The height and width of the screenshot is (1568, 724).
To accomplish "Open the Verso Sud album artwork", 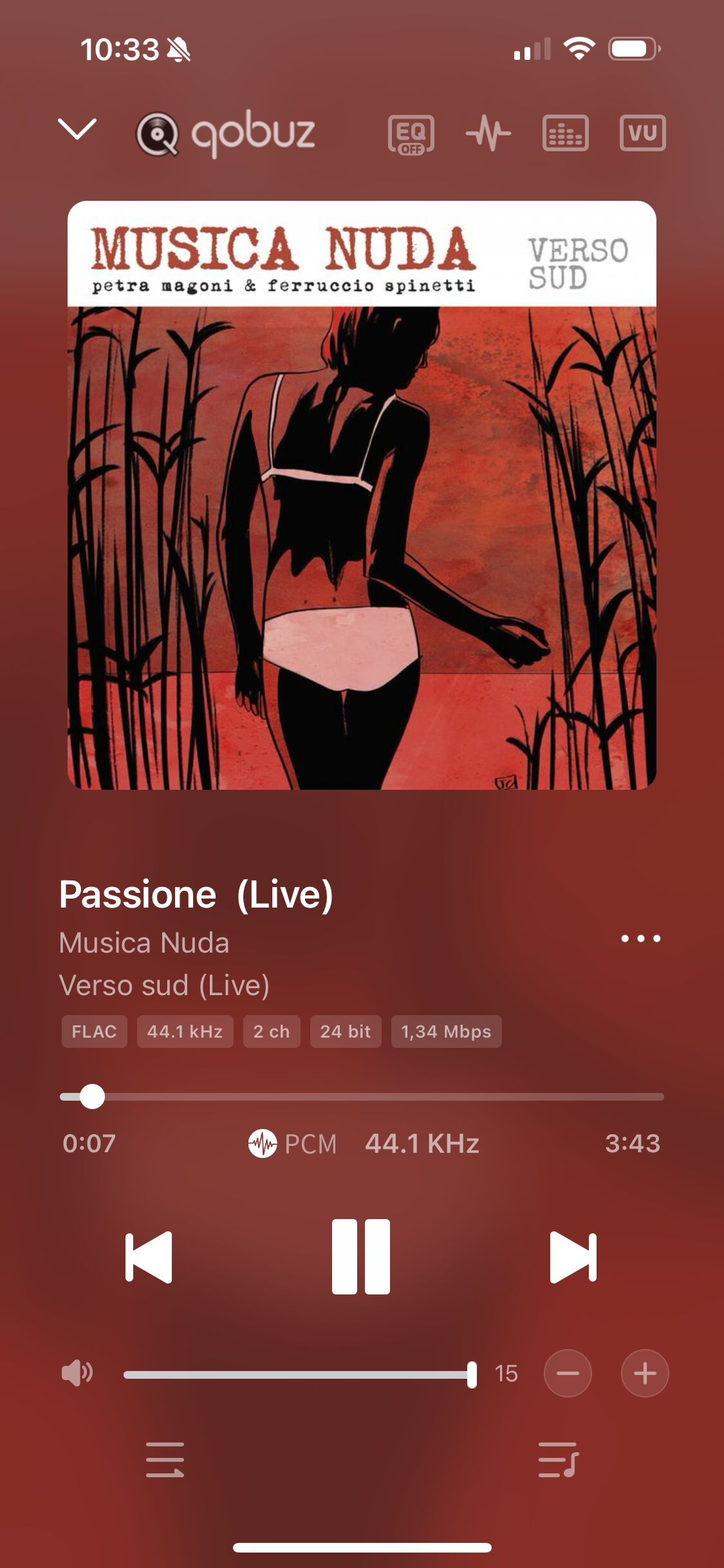I will [x=362, y=495].
